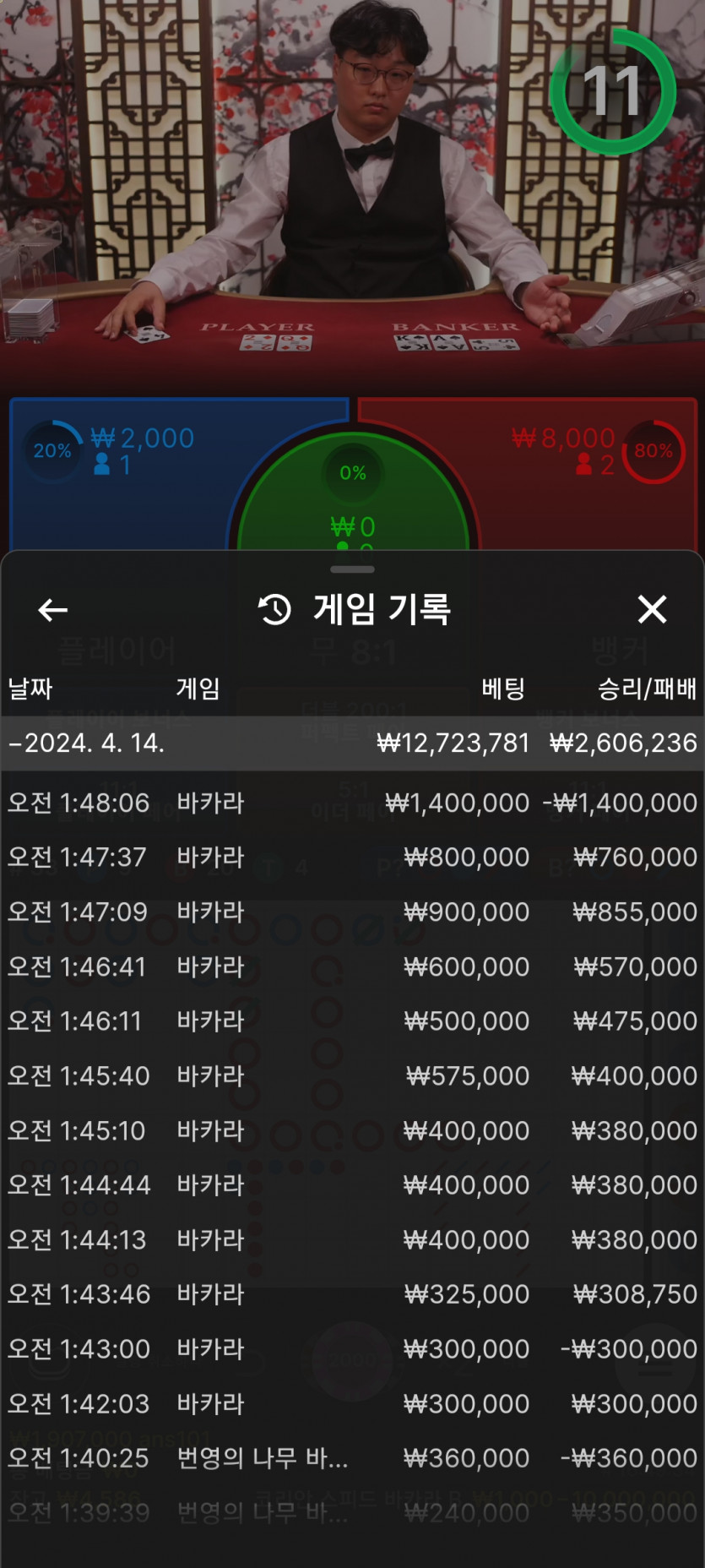Image resolution: width=705 pixels, height=1568 pixels.
Task: Open the 오전 1:46:11 바카라 entry
Action: pos(352,1021)
